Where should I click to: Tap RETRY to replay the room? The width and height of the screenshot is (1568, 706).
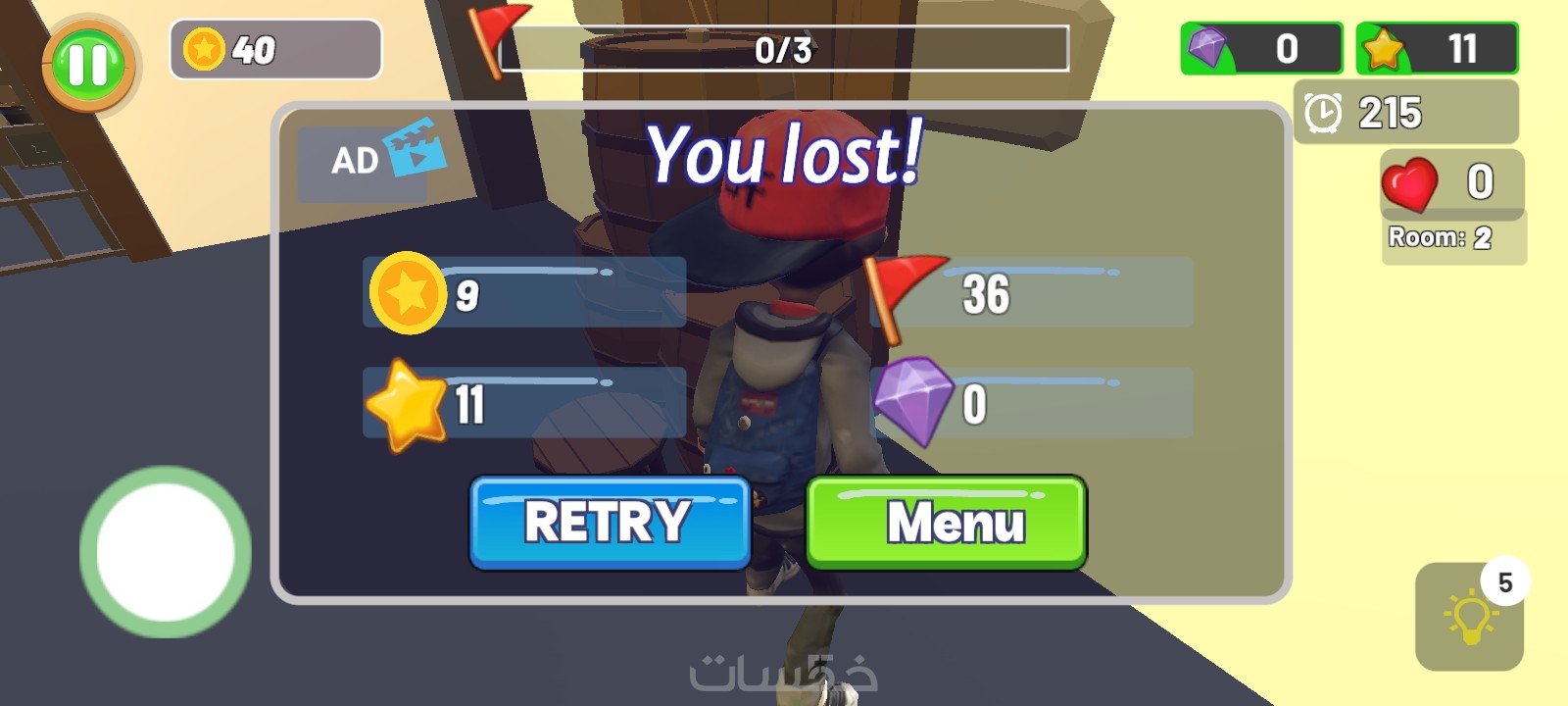coord(610,523)
